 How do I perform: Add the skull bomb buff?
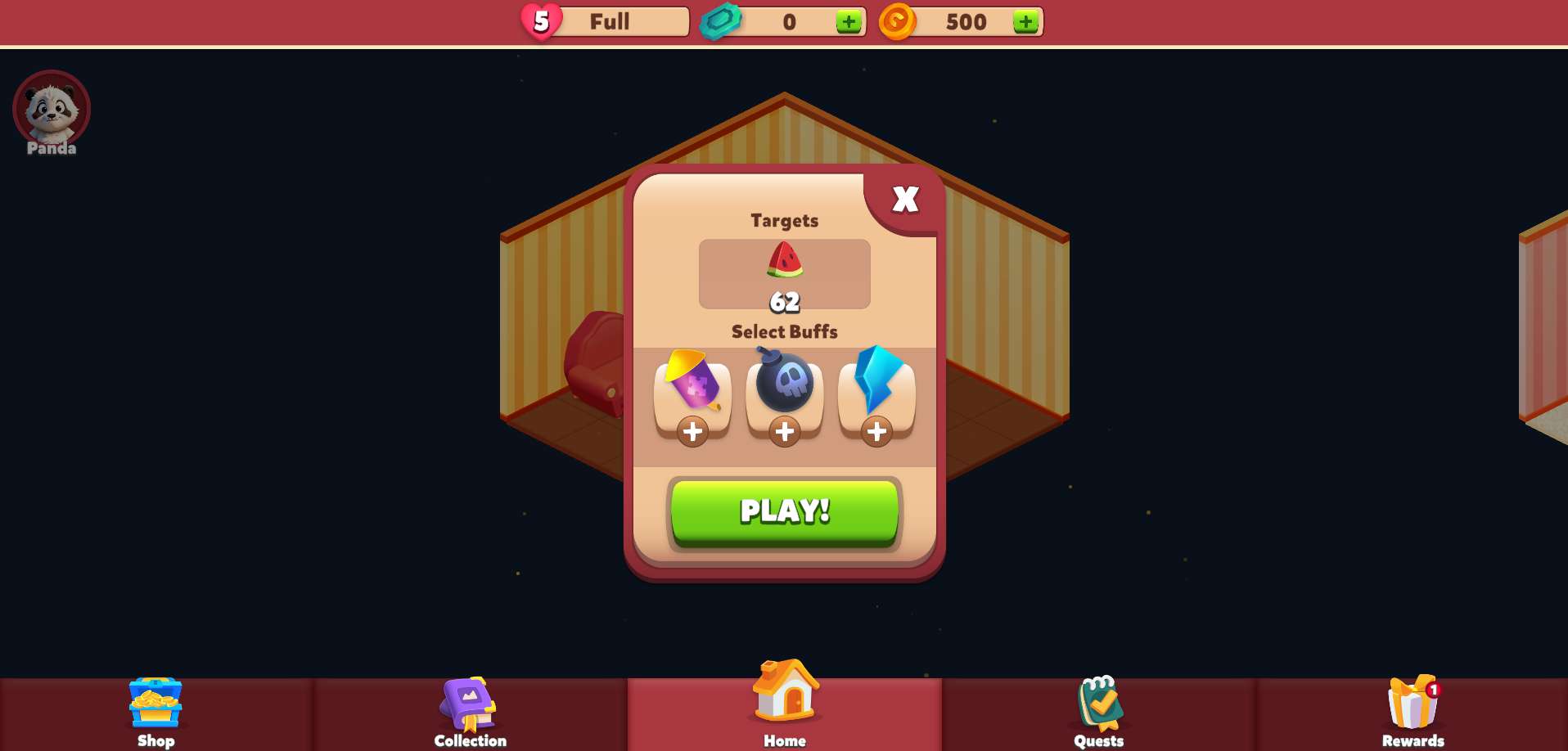tap(784, 431)
